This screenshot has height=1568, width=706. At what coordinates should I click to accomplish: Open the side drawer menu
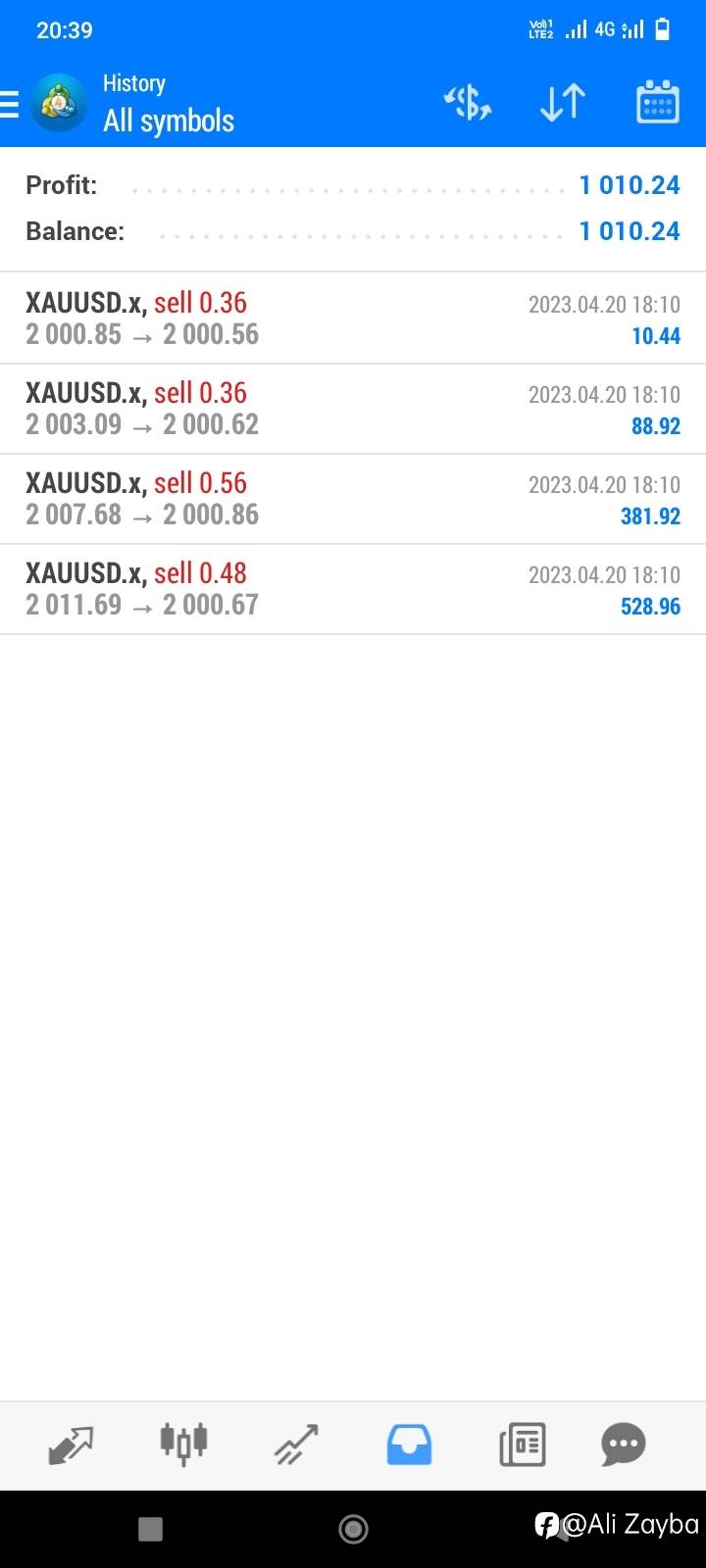tap(9, 103)
